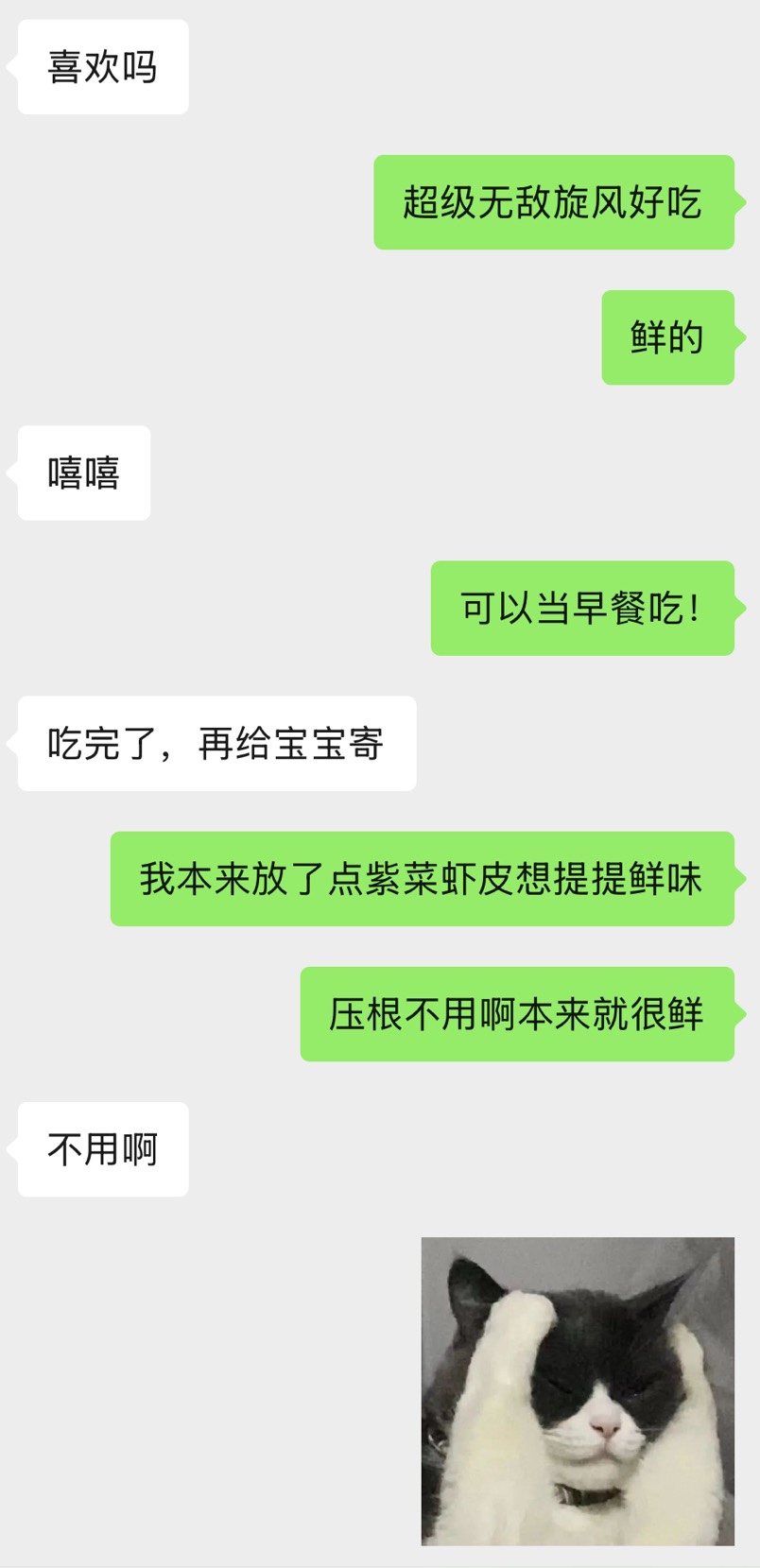Open the cat sticker image
Viewport: 760px width, 1568px height.
click(578, 1391)
